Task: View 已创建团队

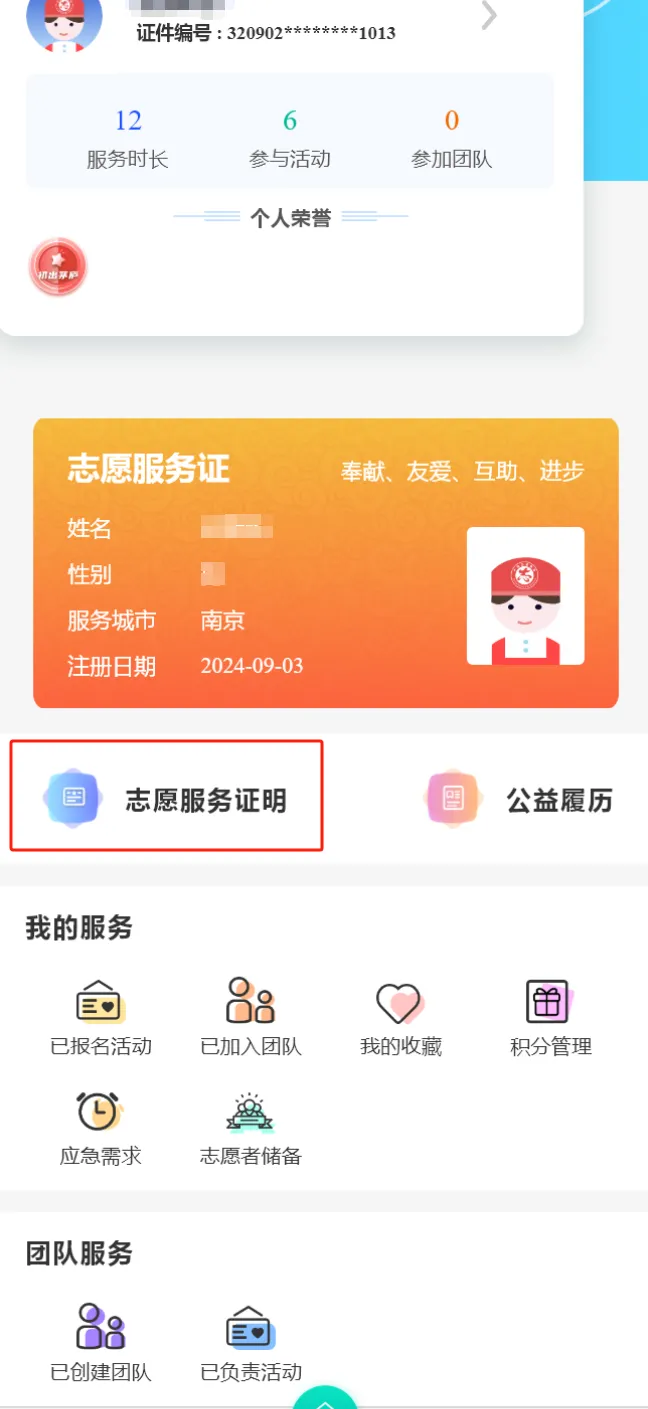Action: click(x=100, y=1342)
